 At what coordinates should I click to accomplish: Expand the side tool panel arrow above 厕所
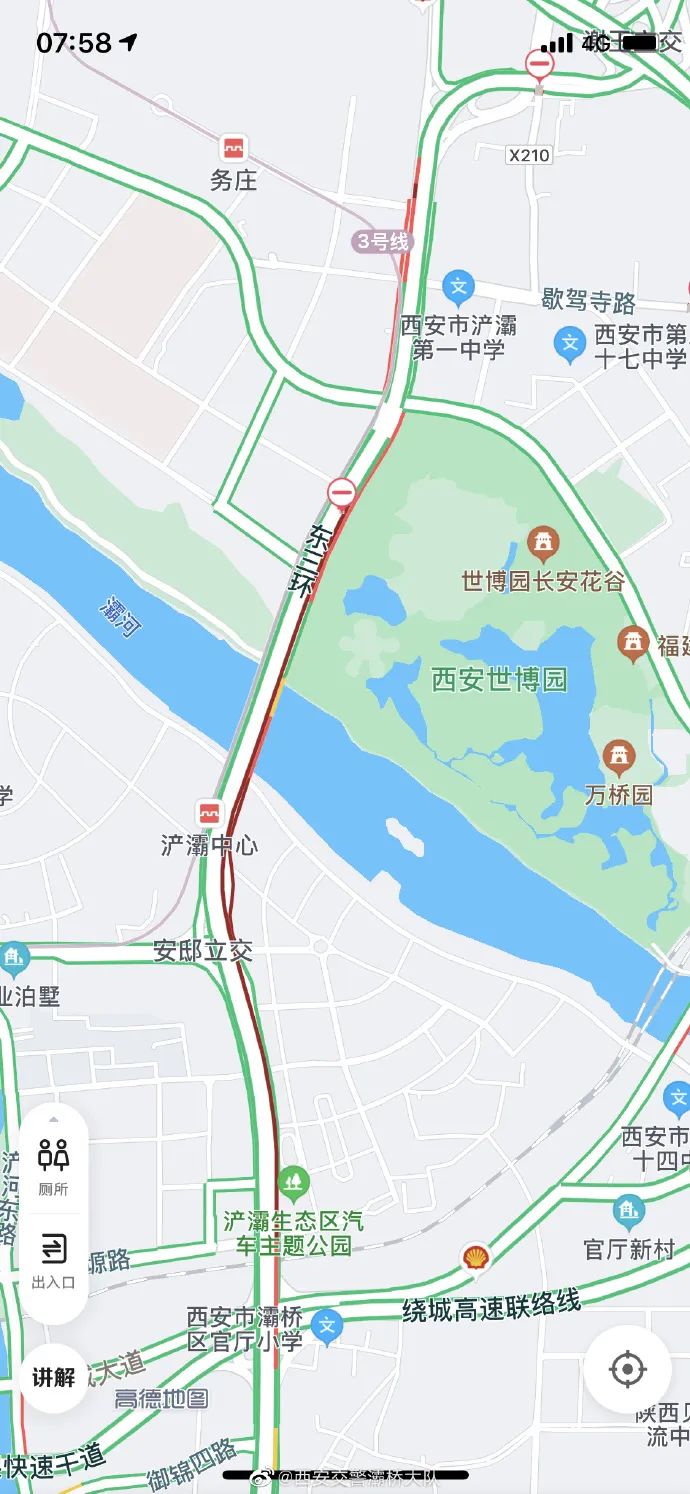click(53, 1119)
